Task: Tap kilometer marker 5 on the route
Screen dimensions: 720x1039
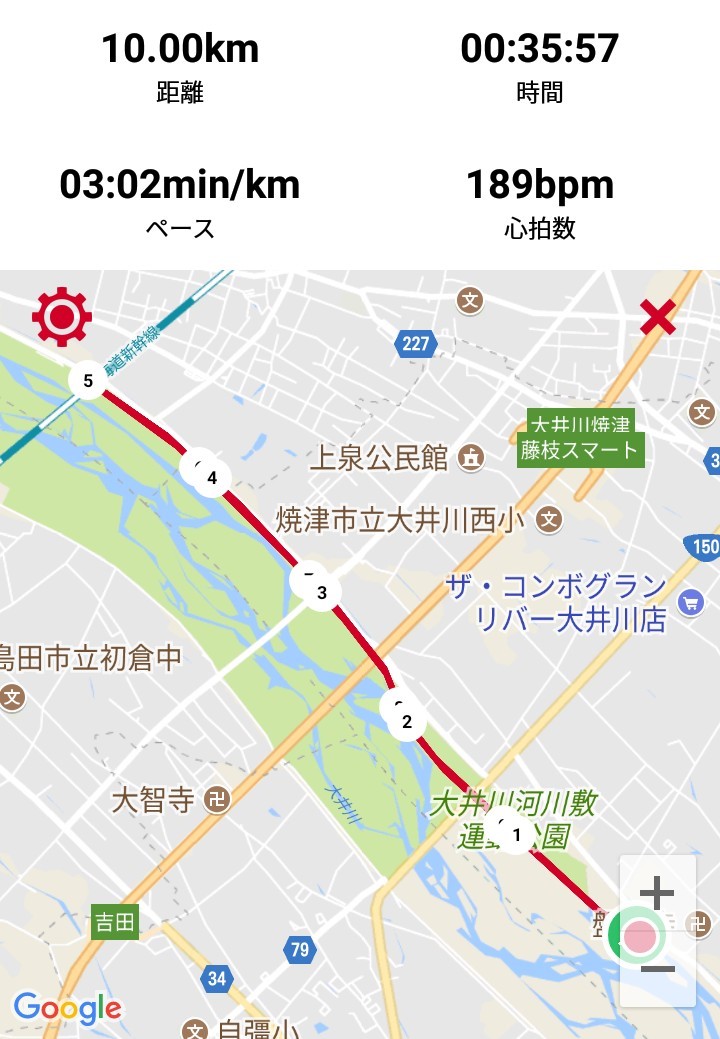Action: click(88, 380)
